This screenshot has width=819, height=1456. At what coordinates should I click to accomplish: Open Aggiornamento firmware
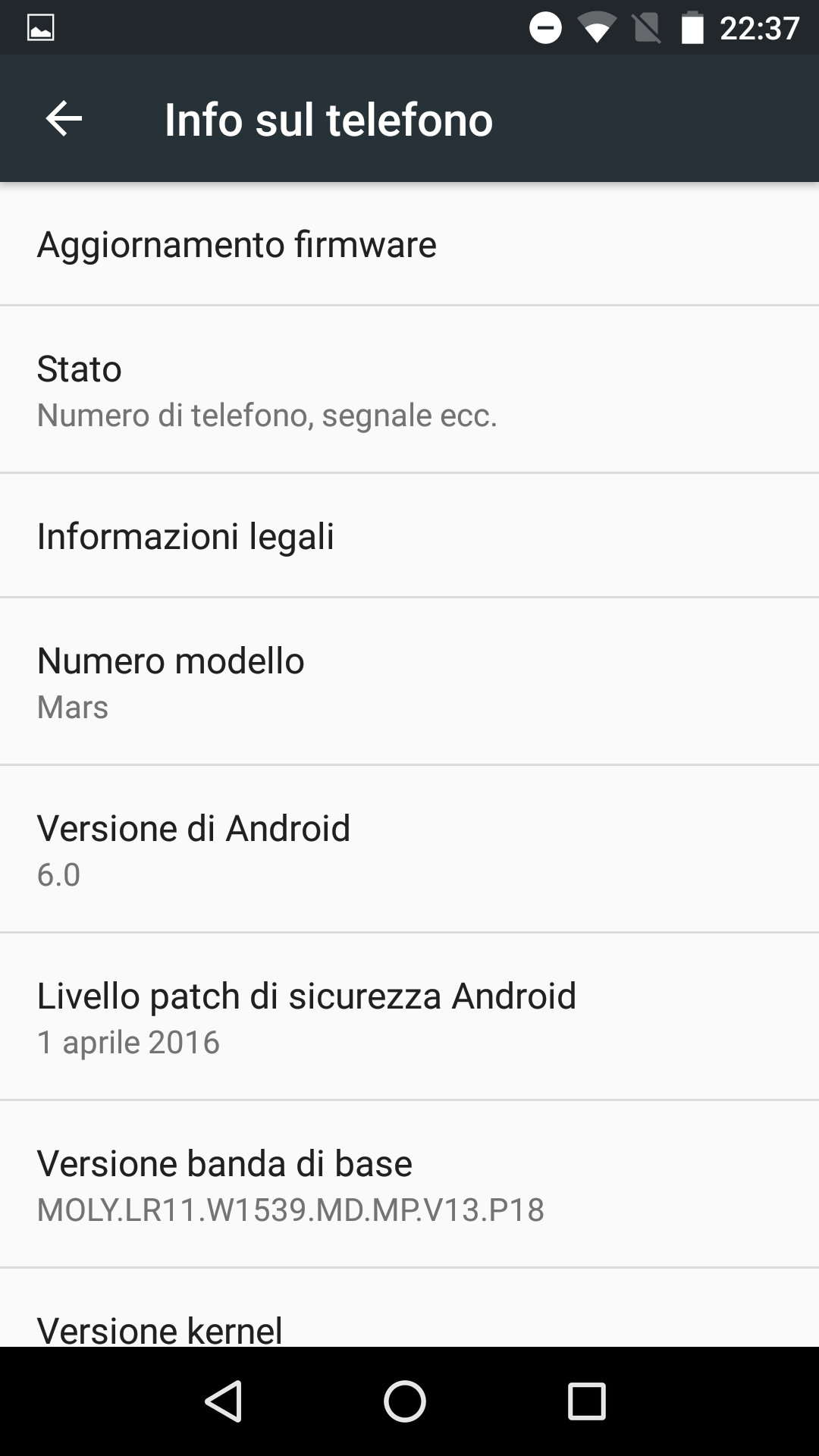pyautogui.click(x=409, y=244)
